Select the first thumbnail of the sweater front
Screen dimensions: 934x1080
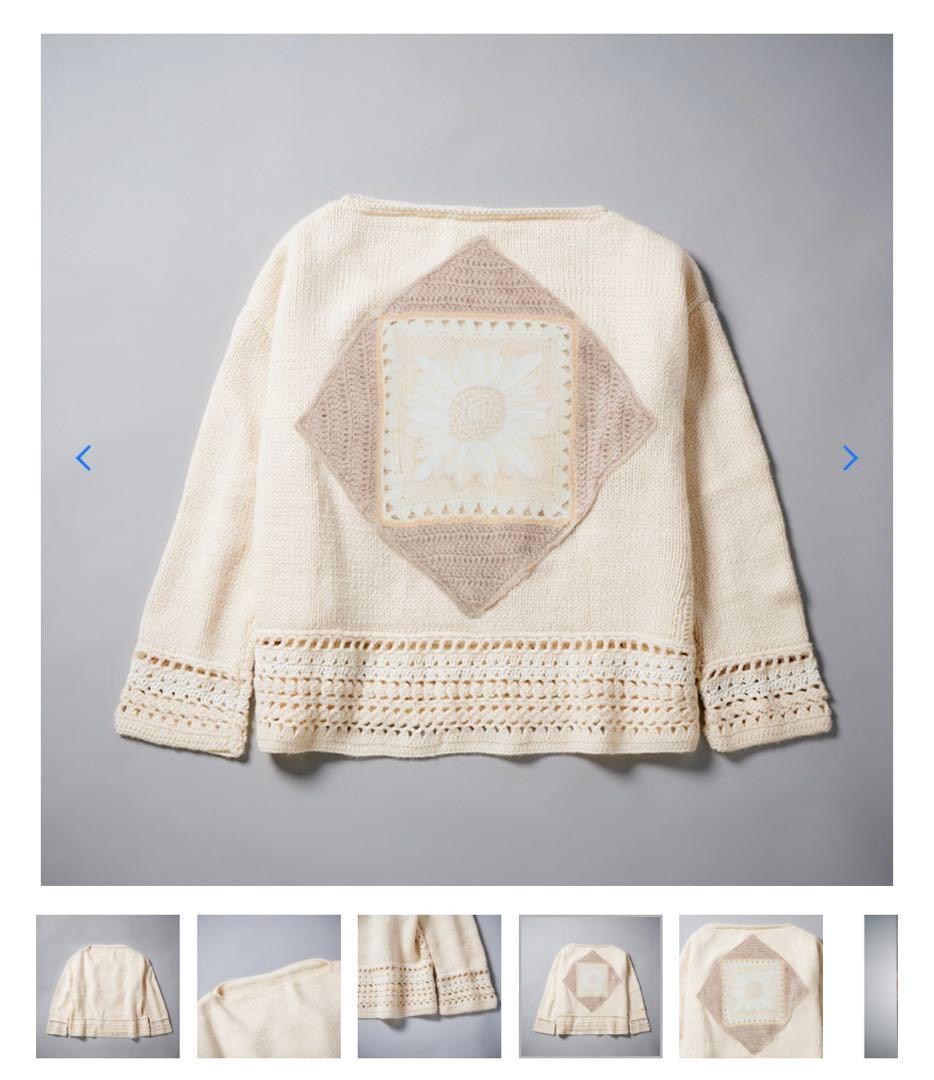click(x=108, y=986)
